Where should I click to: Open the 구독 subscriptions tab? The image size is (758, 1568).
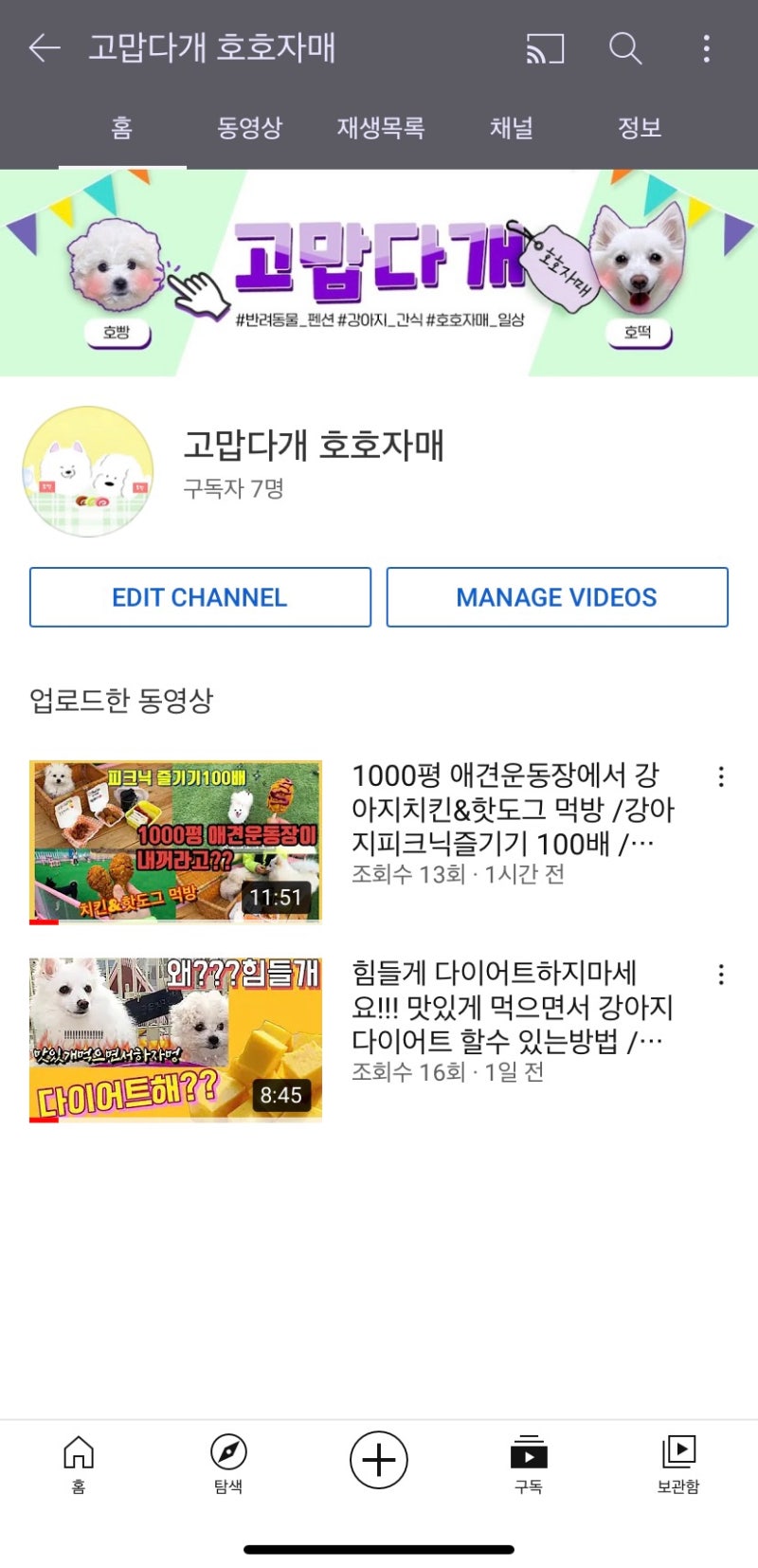(x=529, y=1464)
